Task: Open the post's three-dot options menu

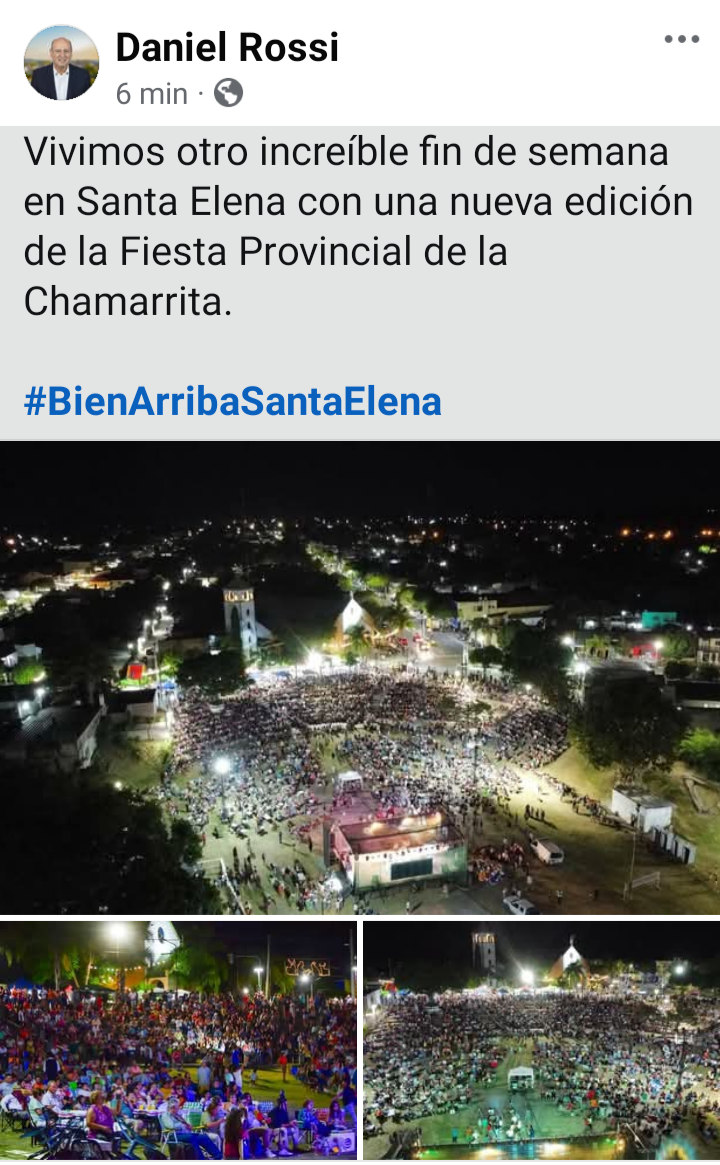Action: 681,39
